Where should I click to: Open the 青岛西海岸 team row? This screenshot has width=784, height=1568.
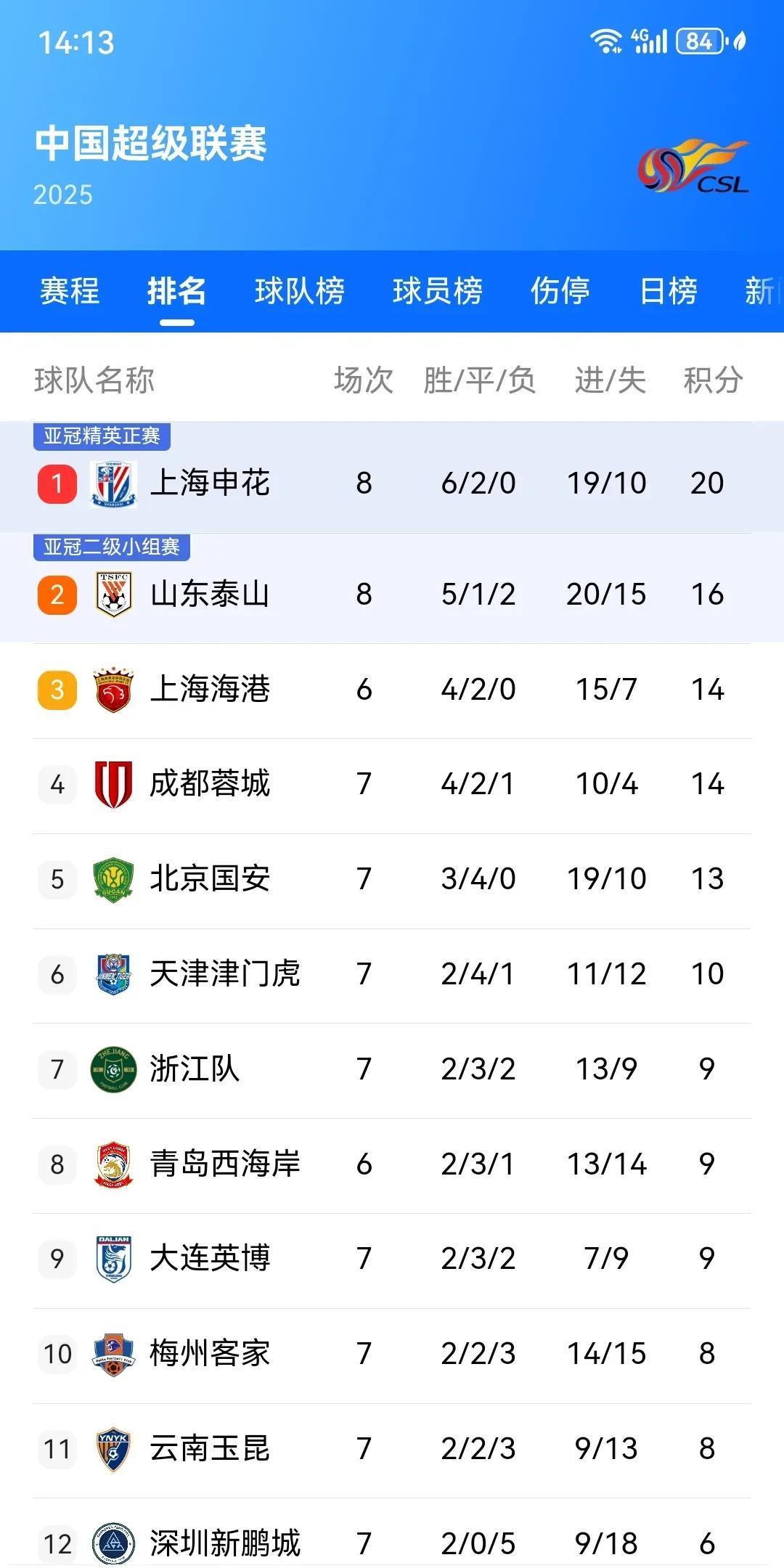point(392,1165)
